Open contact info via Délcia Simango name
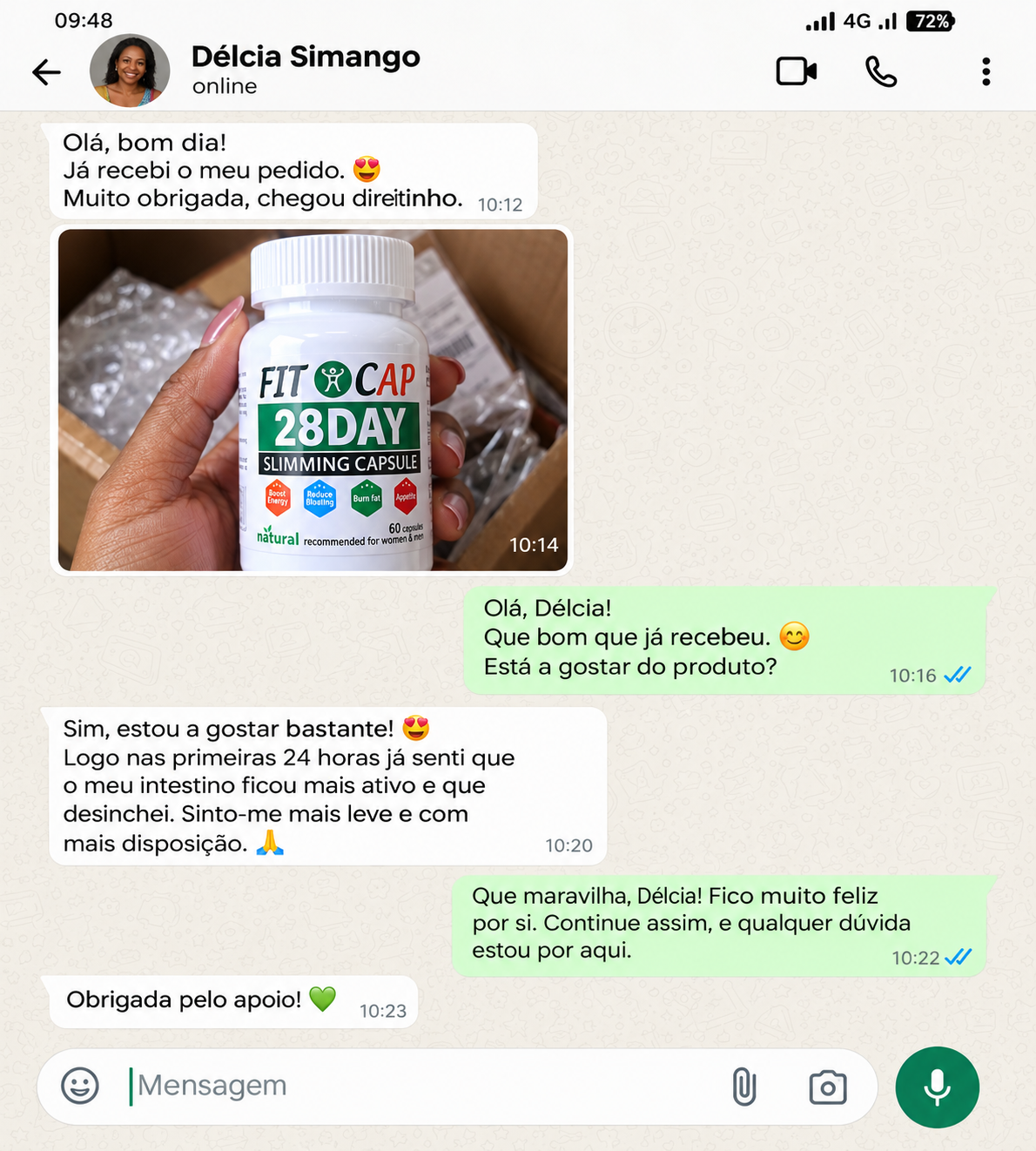 [x=306, y=57]
